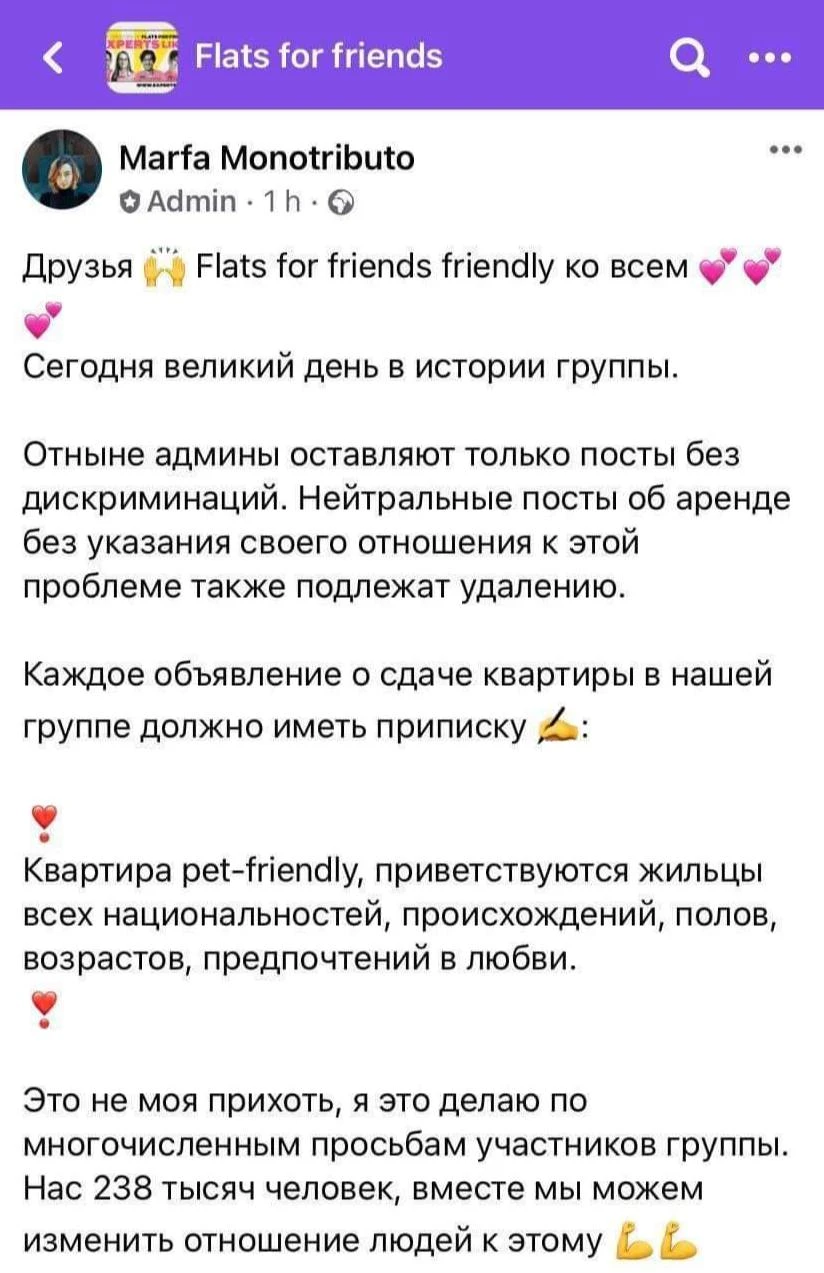The image size is (824, 1273).
Task: Open the group overflow menu in header
Action: pos(772,56)
